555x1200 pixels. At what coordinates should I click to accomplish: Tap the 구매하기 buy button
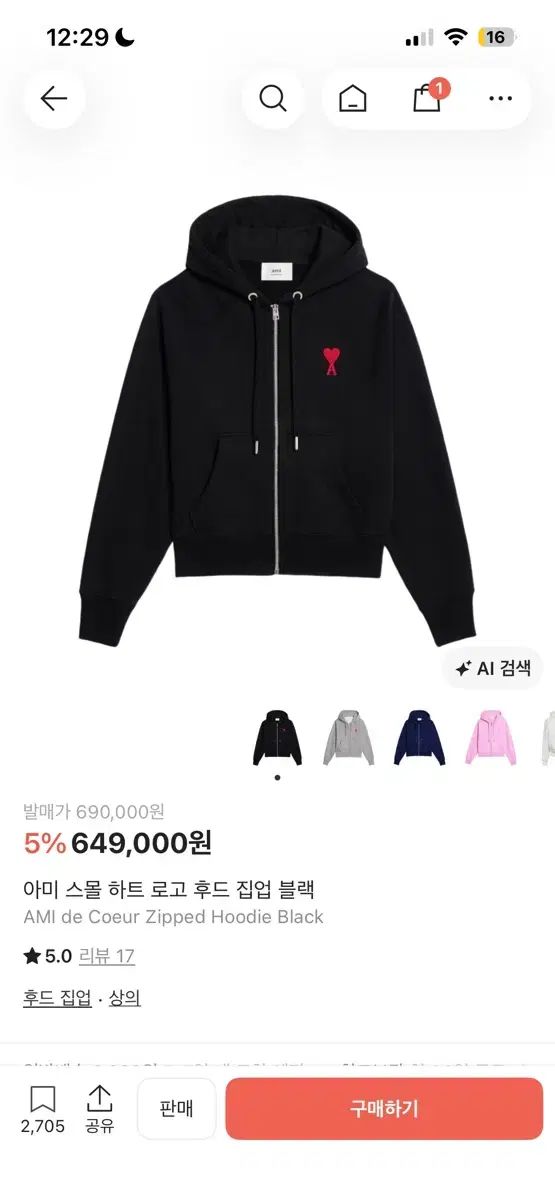point(384,1109)
